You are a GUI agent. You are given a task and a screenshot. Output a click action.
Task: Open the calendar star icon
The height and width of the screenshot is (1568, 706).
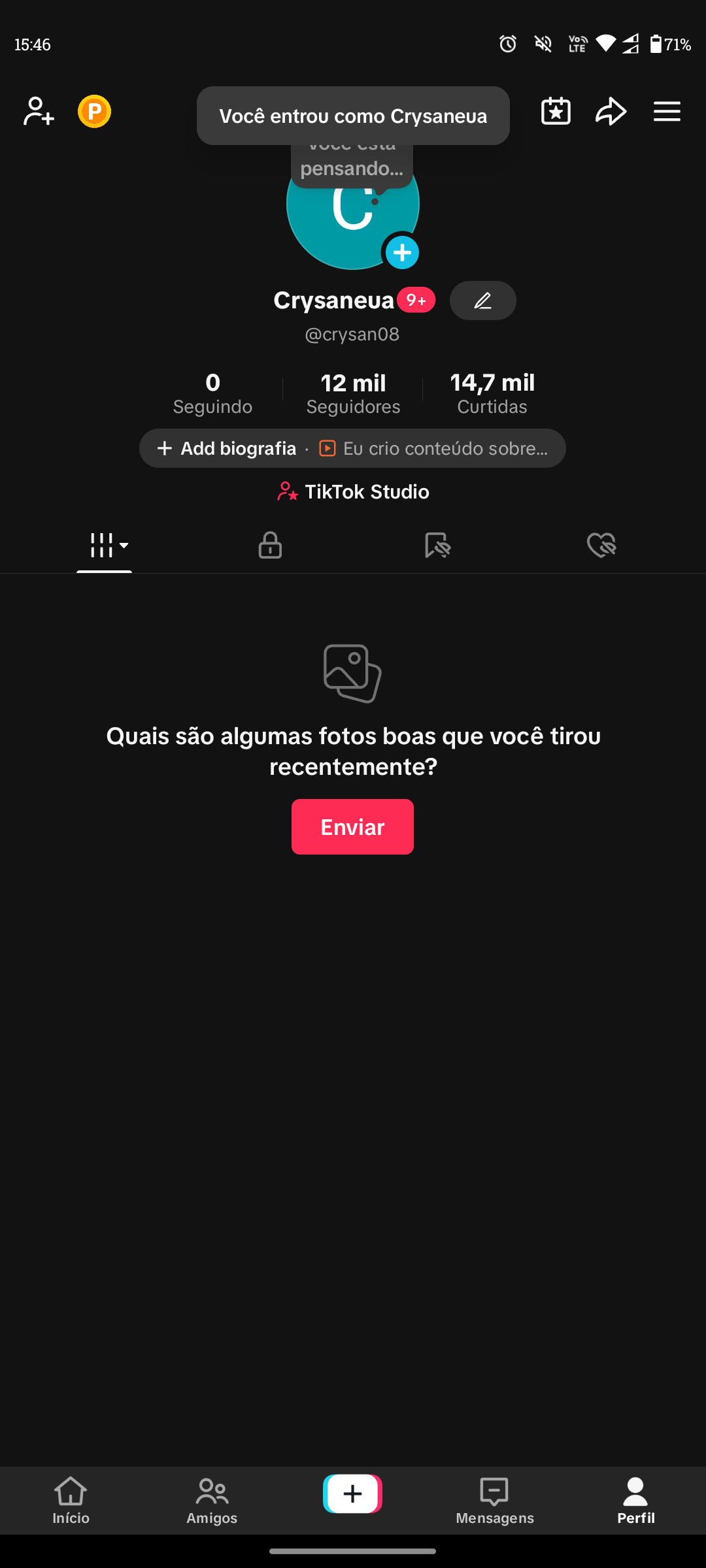click(556, 112)
